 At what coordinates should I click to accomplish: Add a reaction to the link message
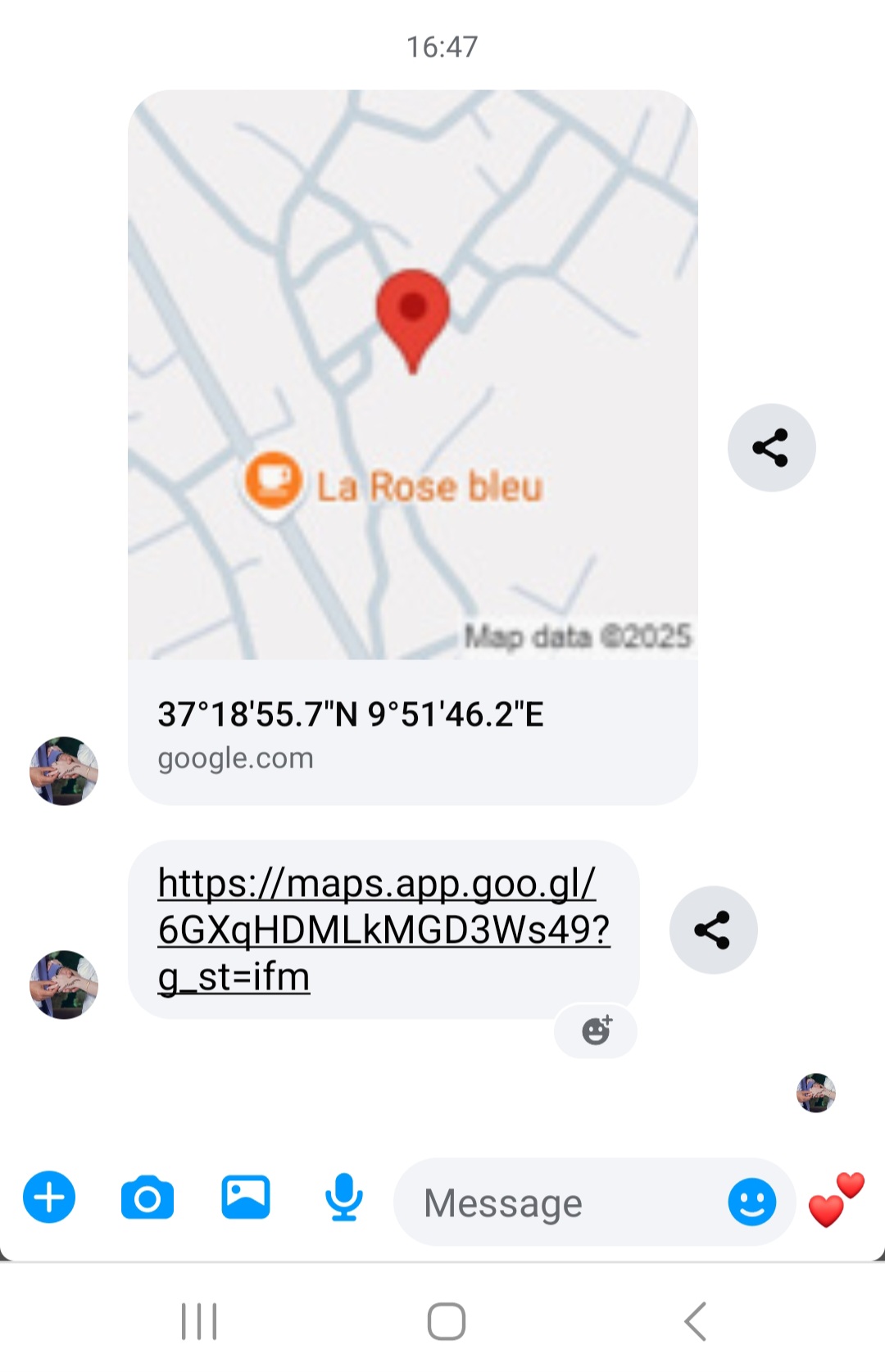click(x=597, y=1030)
